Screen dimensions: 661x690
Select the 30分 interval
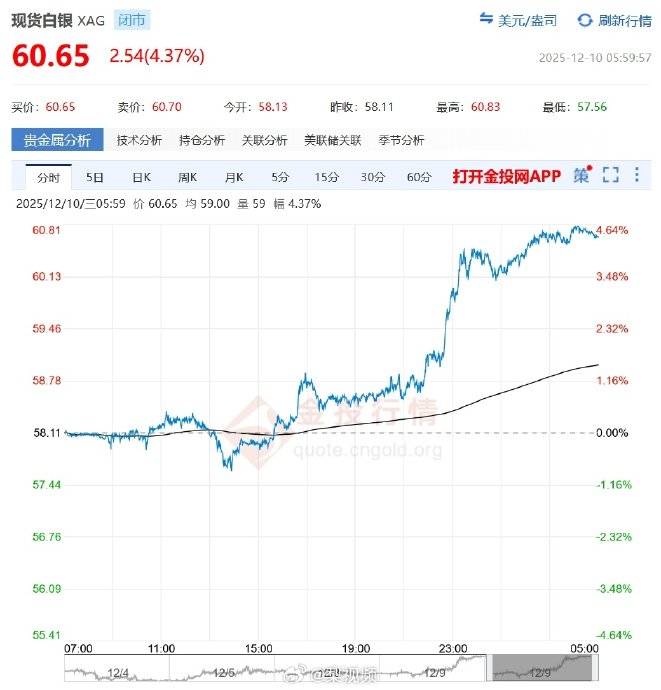point(373,177)
